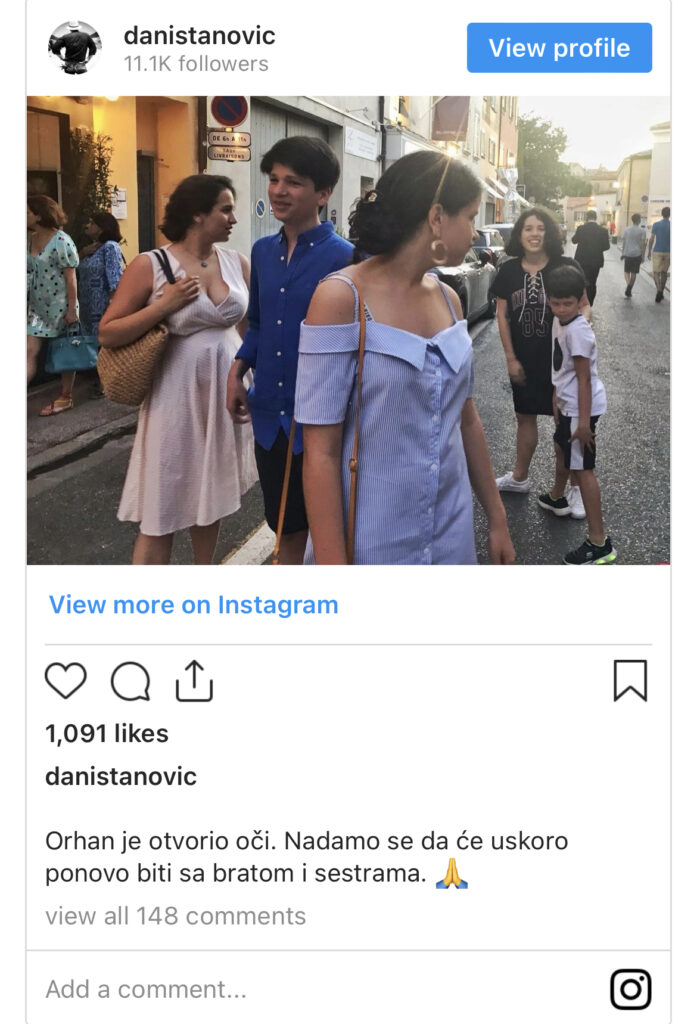The image size is (697, 1024).
Task: Open the Instagram logo icon
Action: click(x=630, y=989)
